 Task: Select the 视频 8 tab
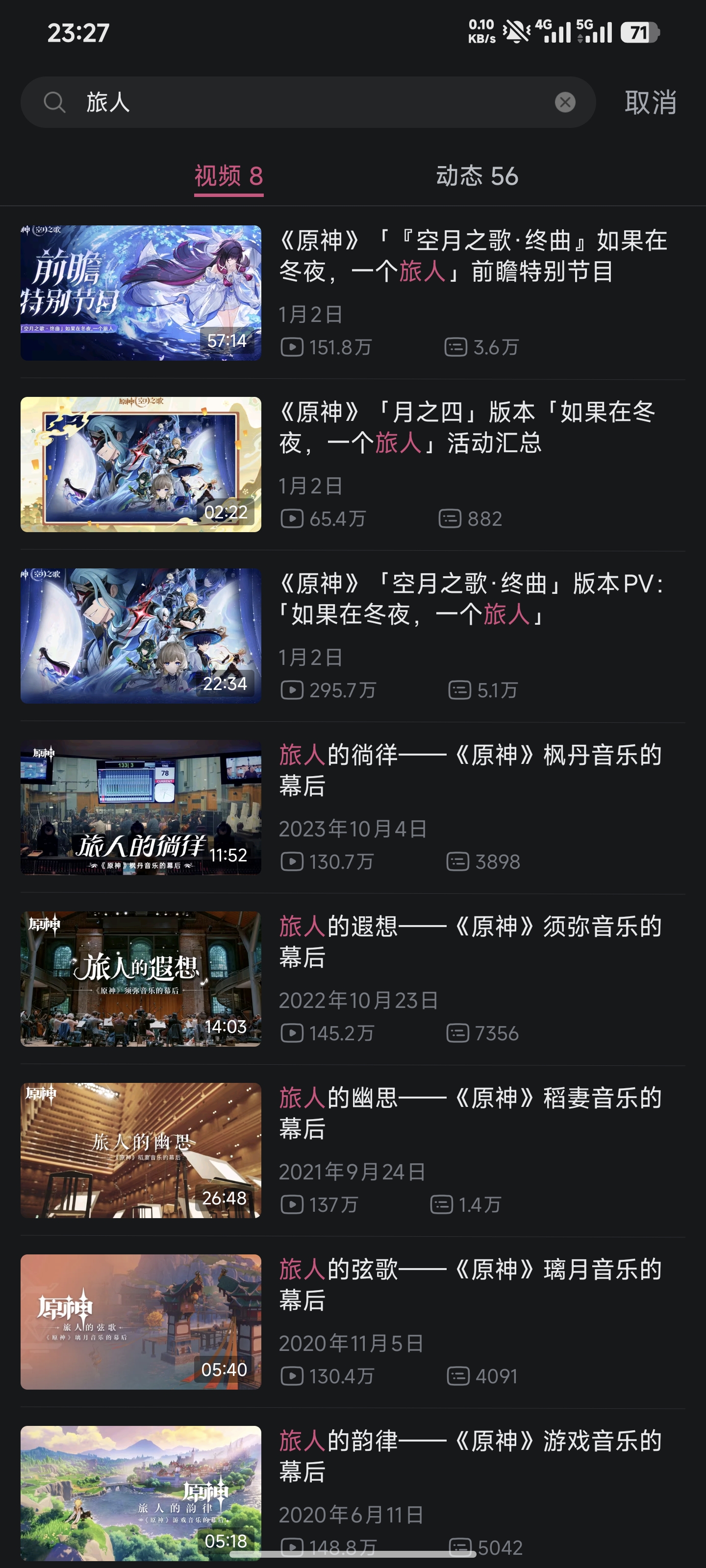(x=228, y=176)
